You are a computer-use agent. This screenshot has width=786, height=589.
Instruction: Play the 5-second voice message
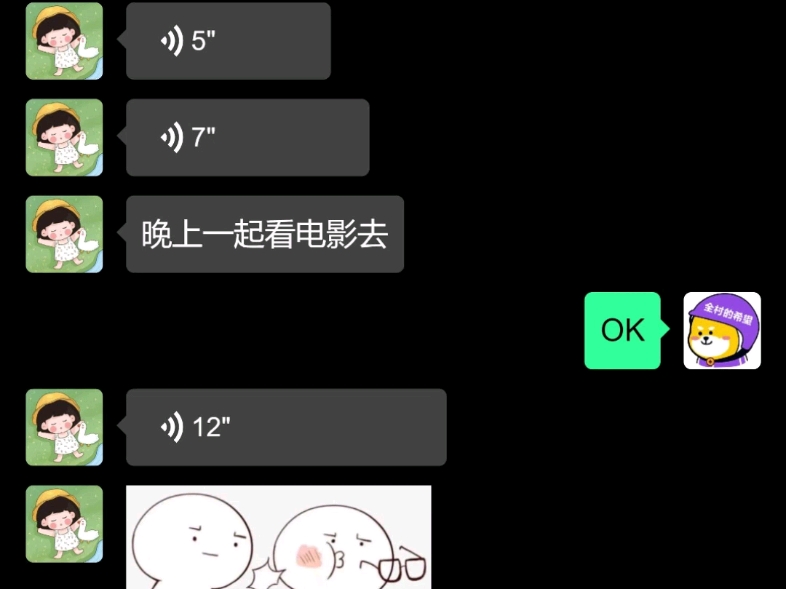pyautogui.click(x=228, y=41)
